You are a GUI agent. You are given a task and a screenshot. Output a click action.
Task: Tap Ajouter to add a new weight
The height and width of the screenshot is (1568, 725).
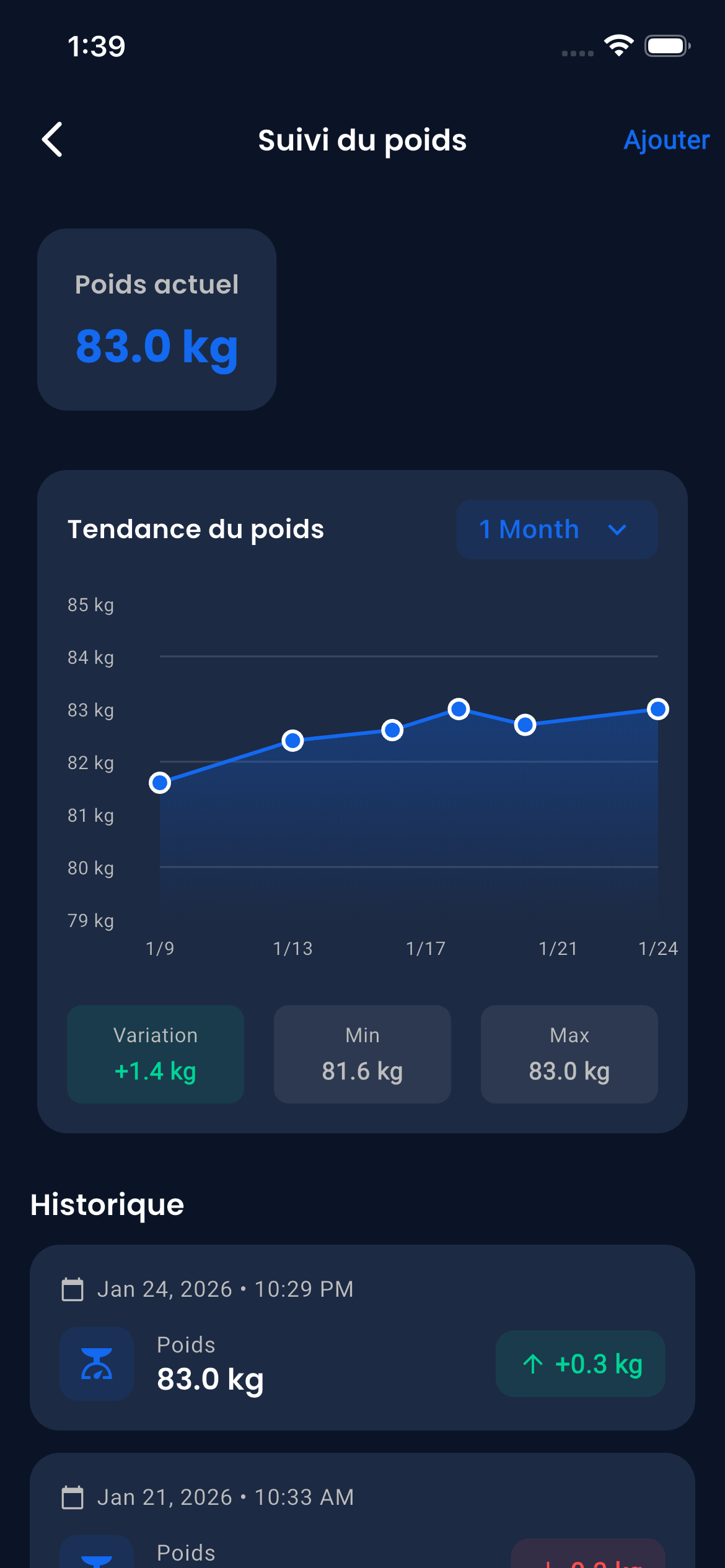tap(666, 140)
